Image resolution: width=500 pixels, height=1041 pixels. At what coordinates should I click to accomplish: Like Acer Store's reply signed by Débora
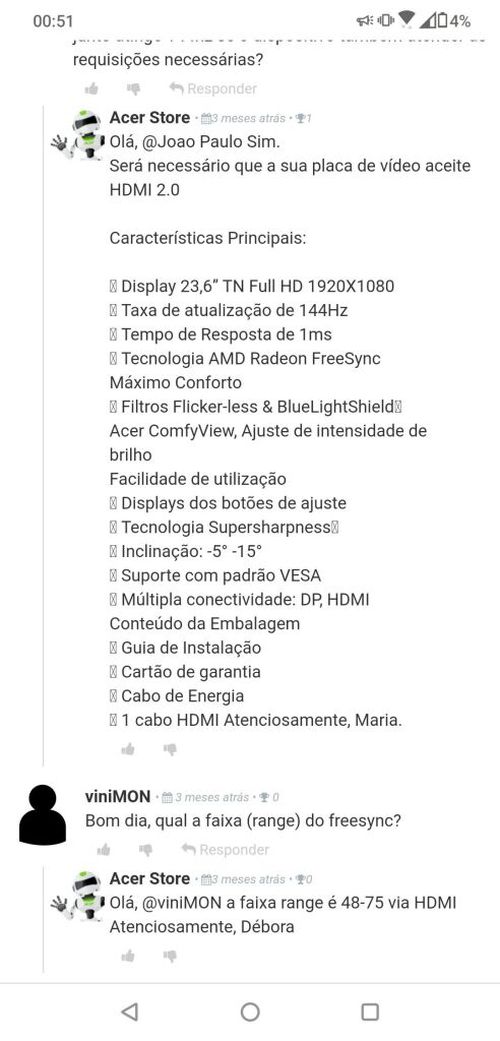127,955
